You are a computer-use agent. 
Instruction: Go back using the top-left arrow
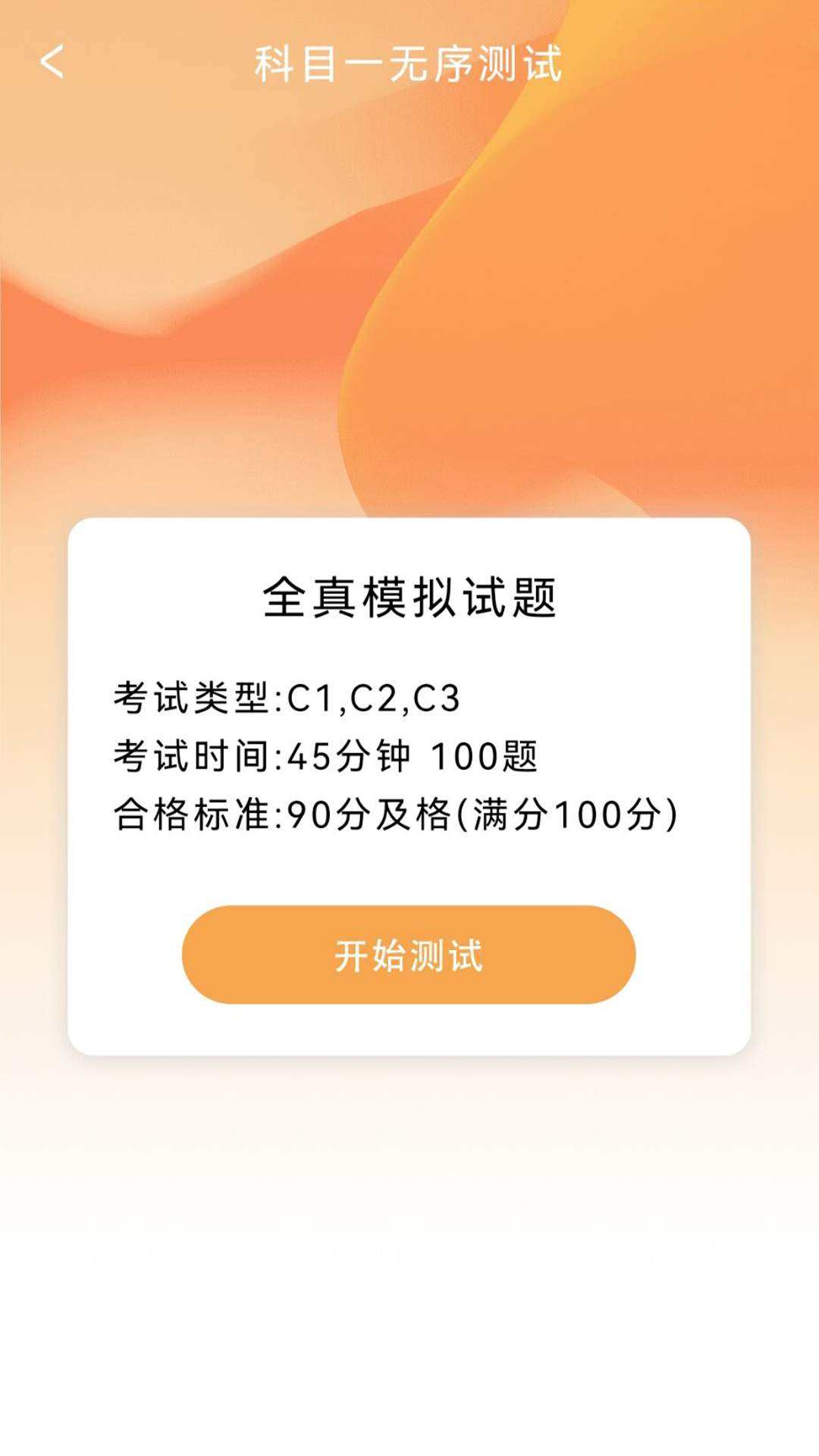click(x=52, y=62)
